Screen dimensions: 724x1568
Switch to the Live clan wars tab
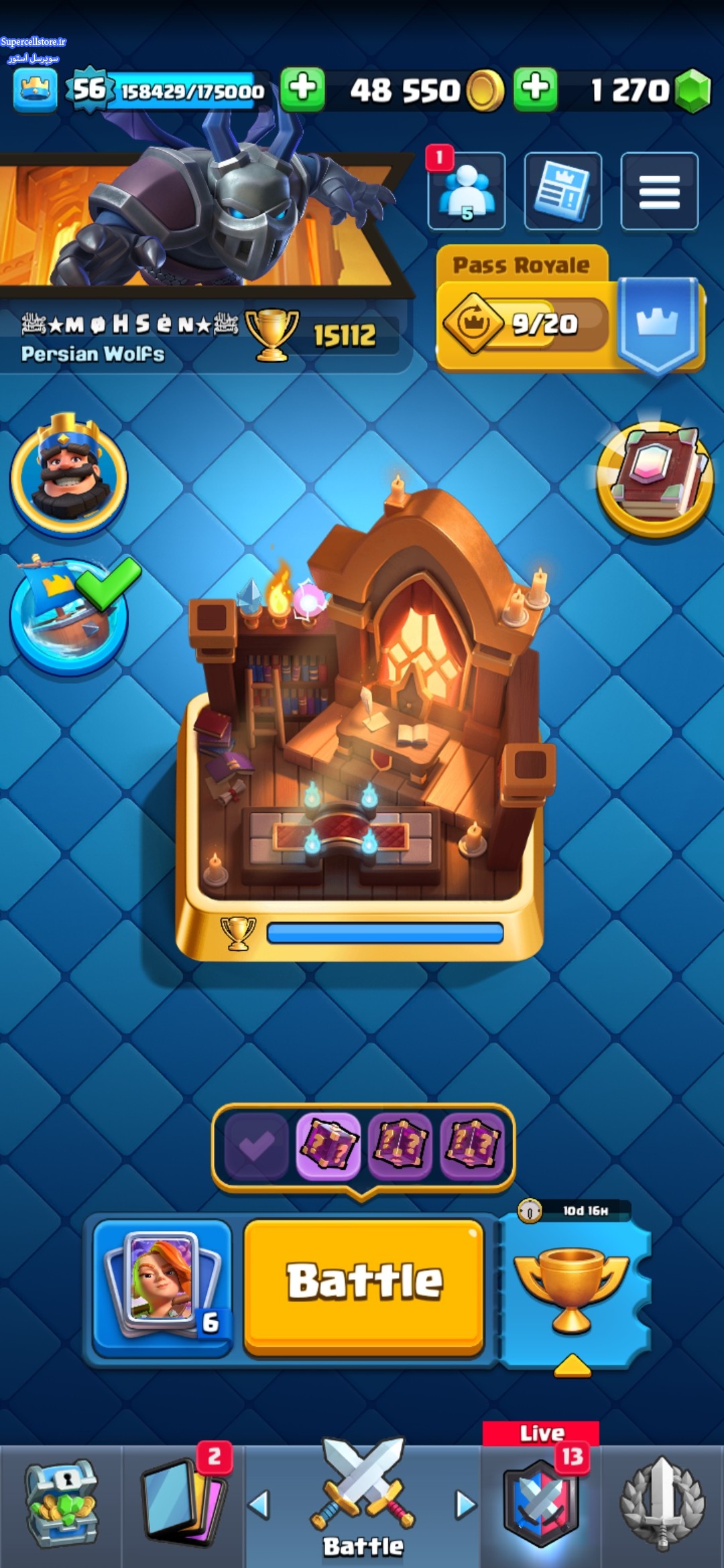pos(541,1504)
